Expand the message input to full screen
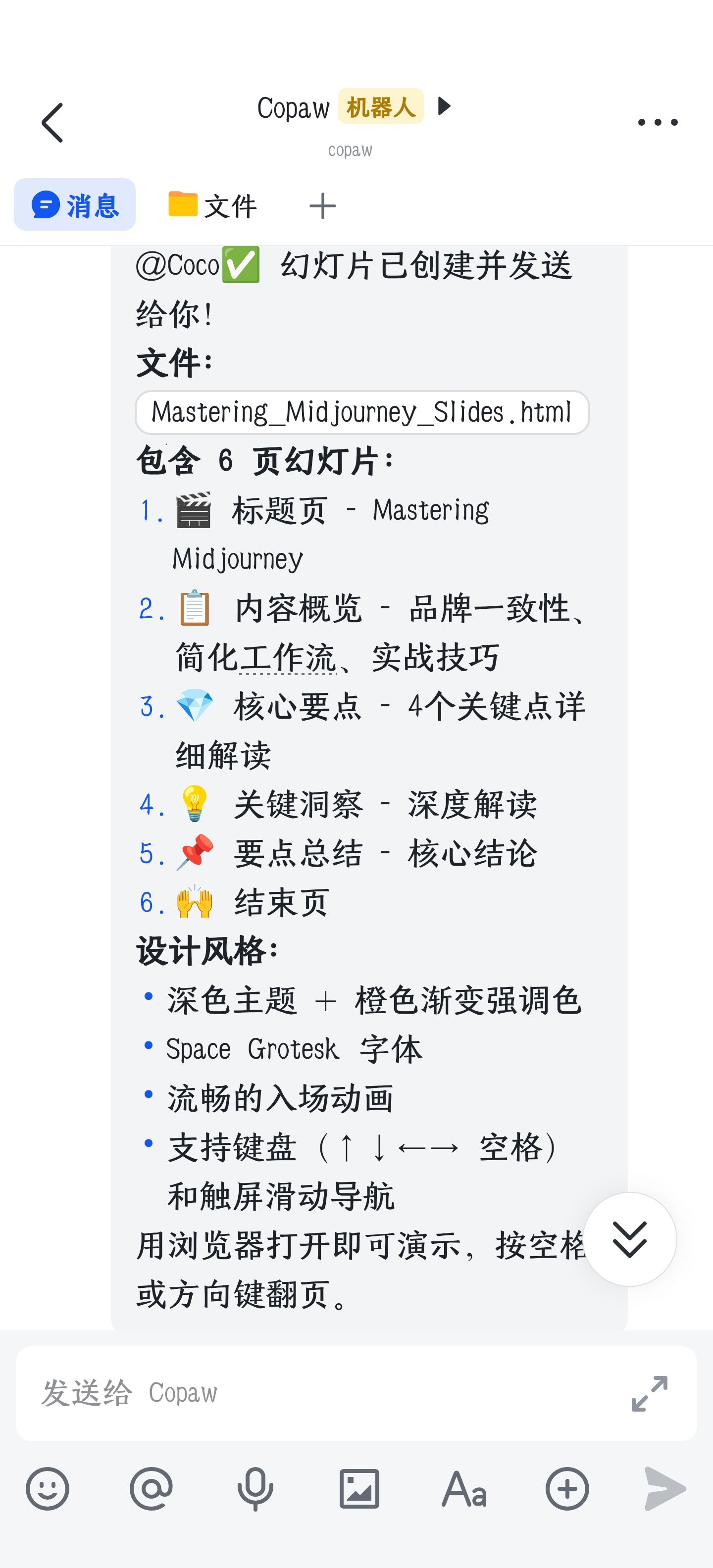 coord(649,1393)
